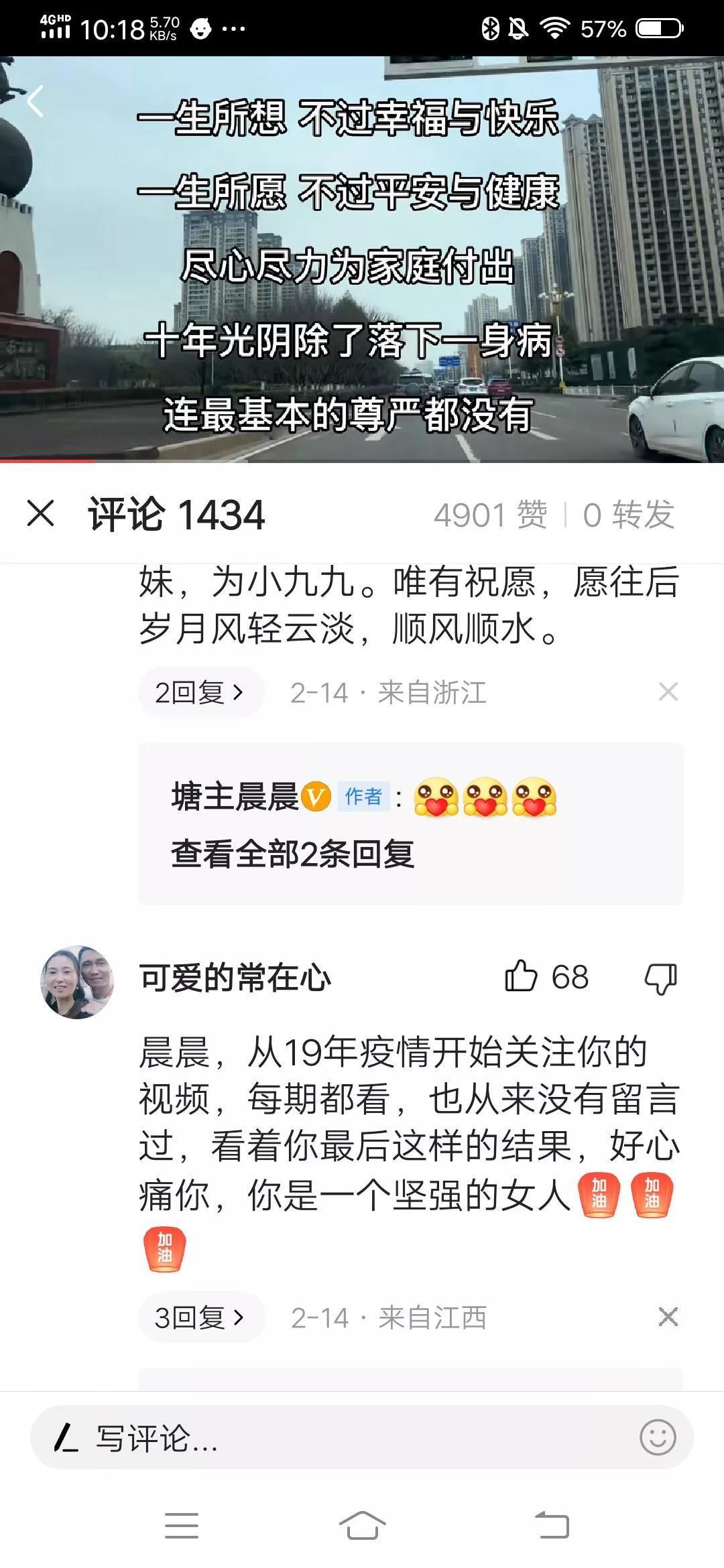The image size is (724, 1568).
Task: Close the comments panel
Action: click(40, 515)
